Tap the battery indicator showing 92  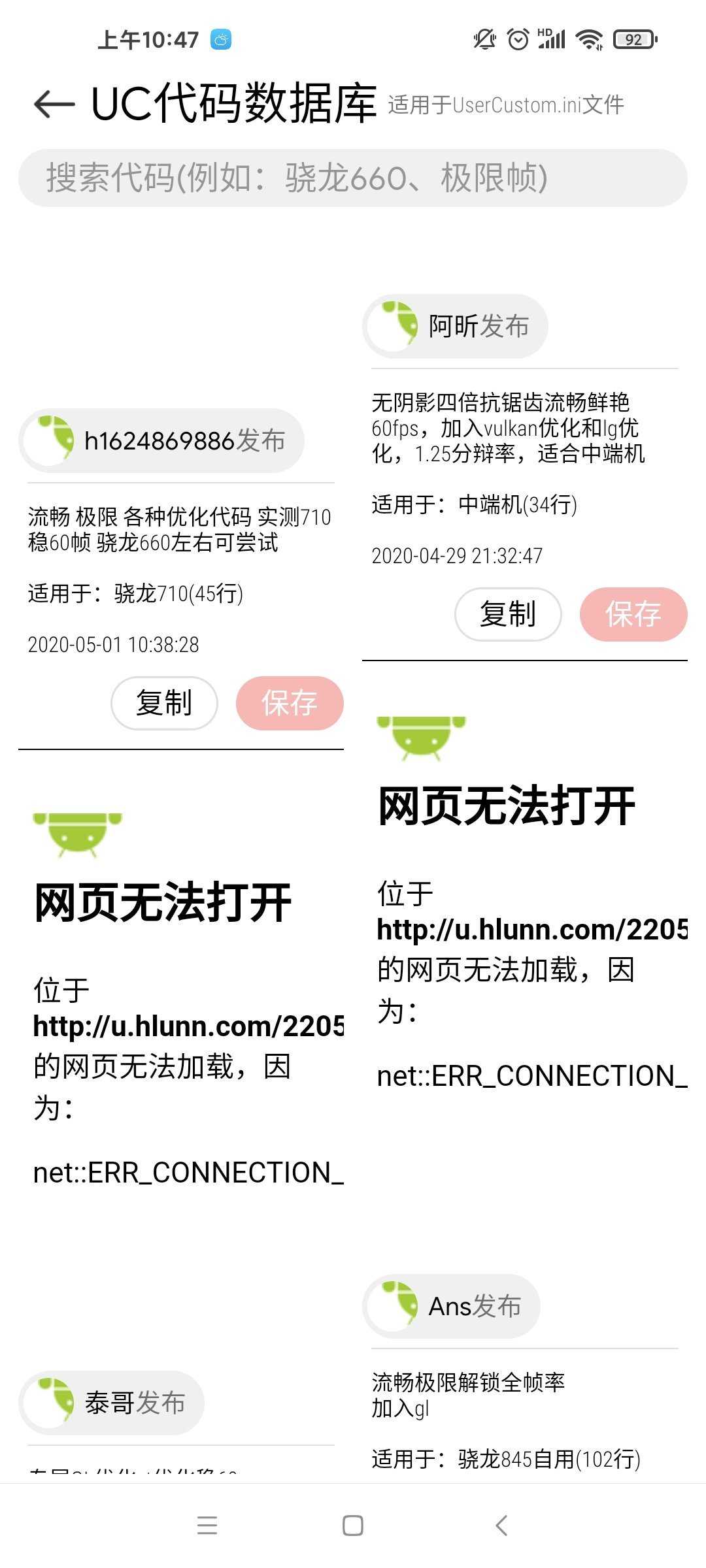coord(630,39)
